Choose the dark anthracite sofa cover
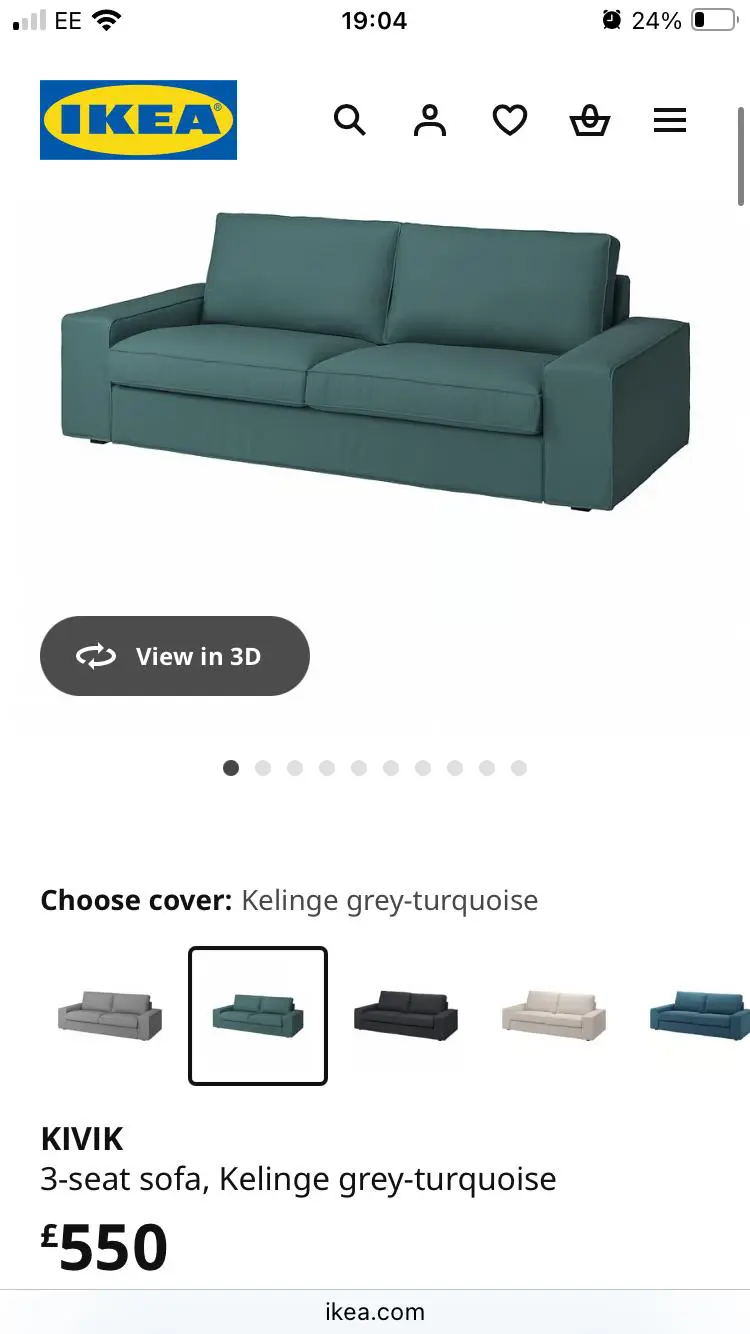The height and width of the screenshot is (1334, 750). pos(406,1015)
